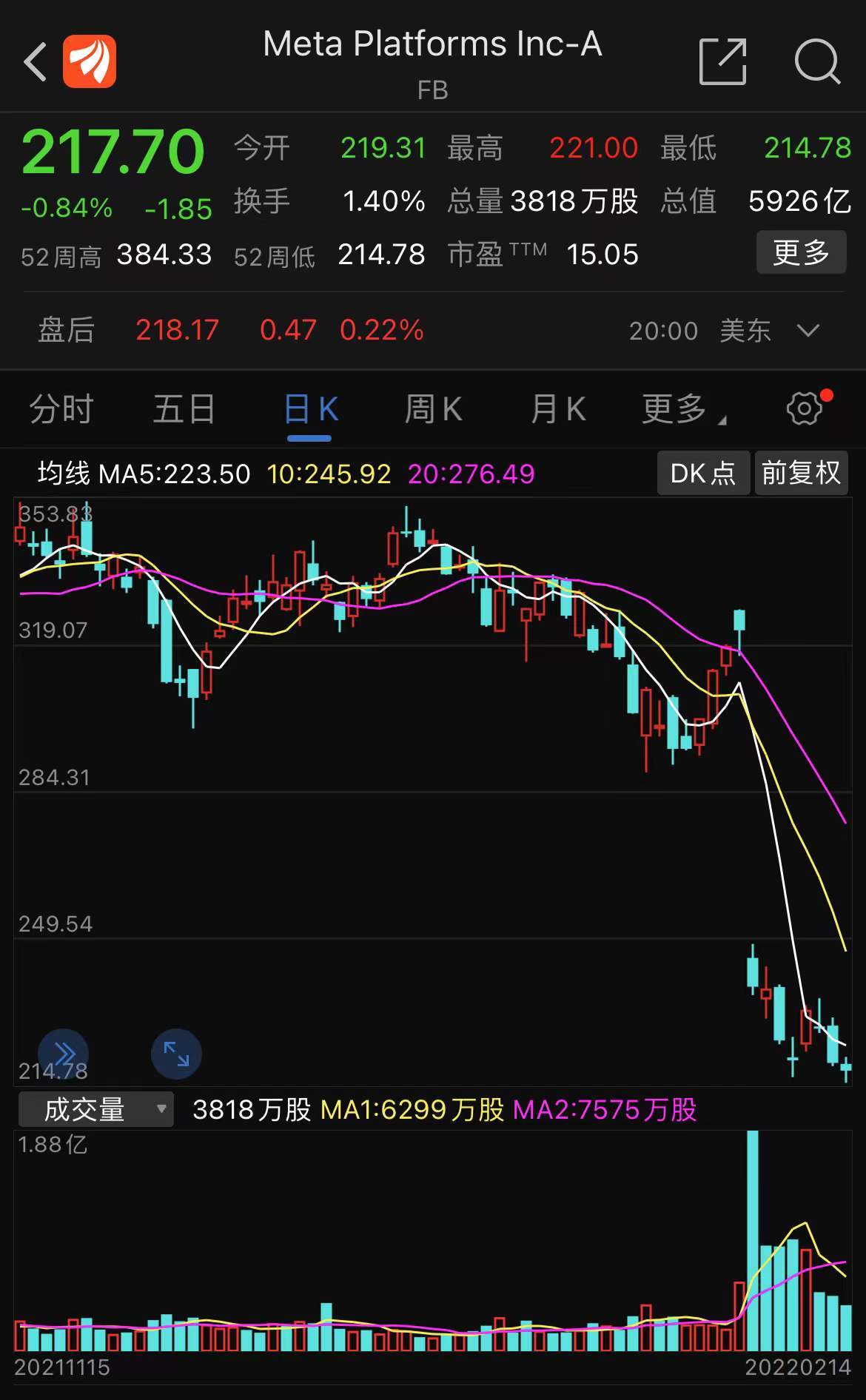The image size is (866, 1400).
Task: Open the 成交量 indicator dropdown
Action: [x=96, y=1109]
